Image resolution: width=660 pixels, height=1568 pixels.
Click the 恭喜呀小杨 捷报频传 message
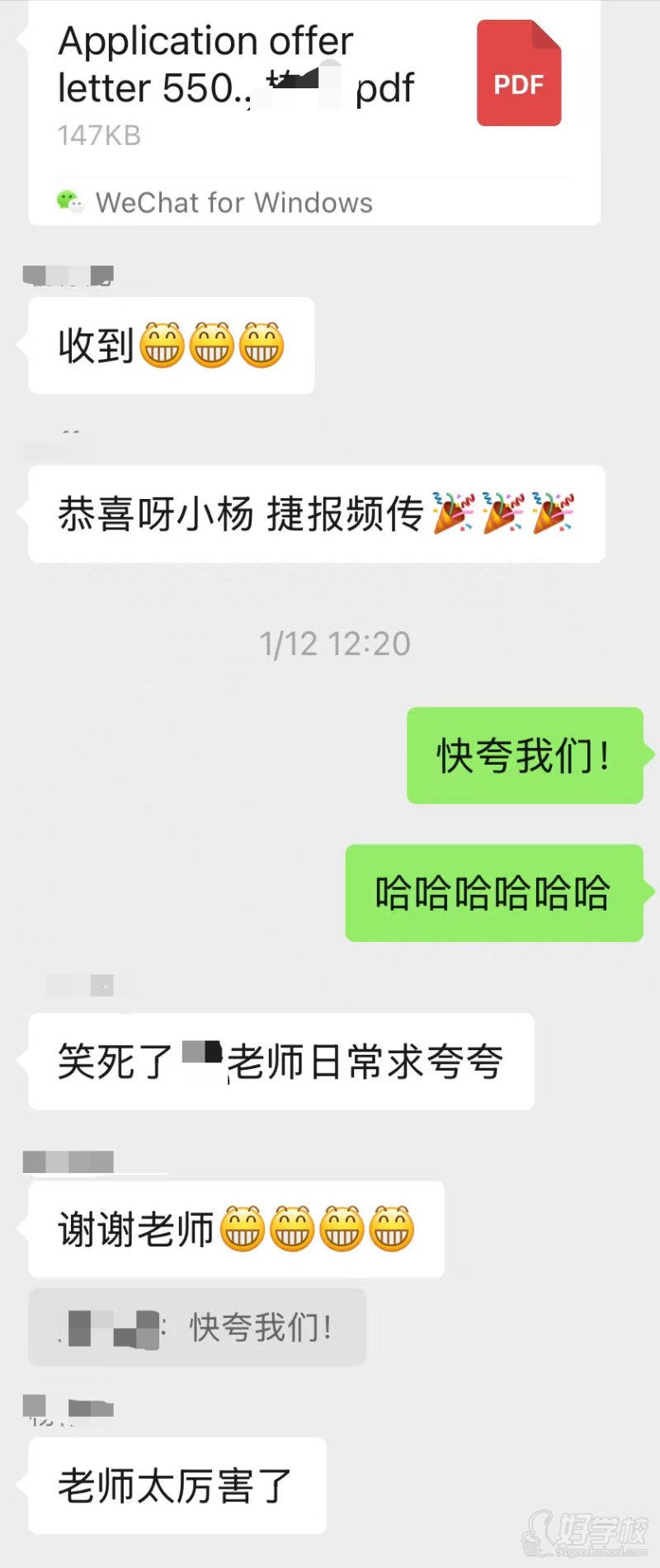click(x=318, y=513)
